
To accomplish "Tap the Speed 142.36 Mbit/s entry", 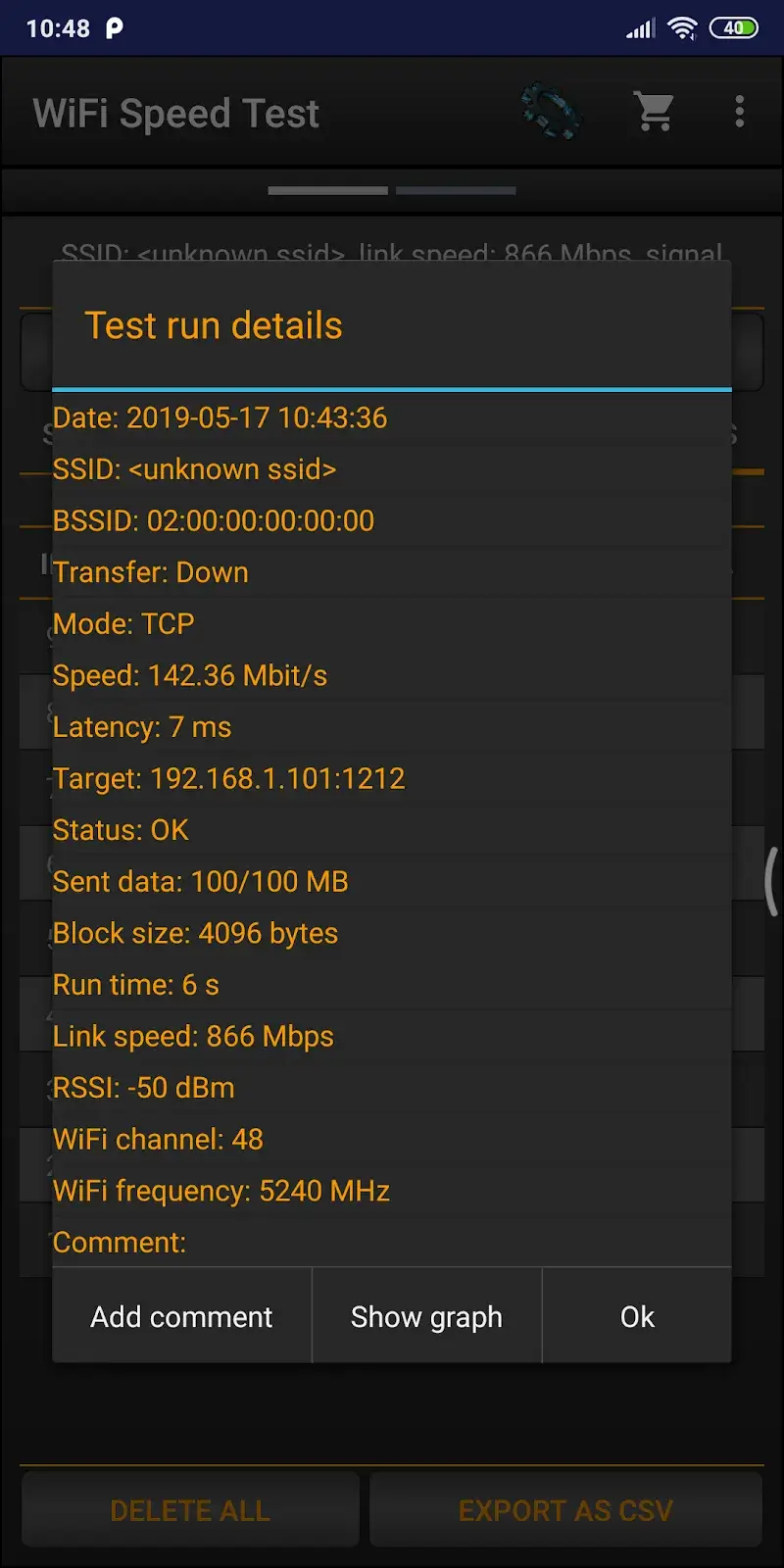I will coord(190,675).
